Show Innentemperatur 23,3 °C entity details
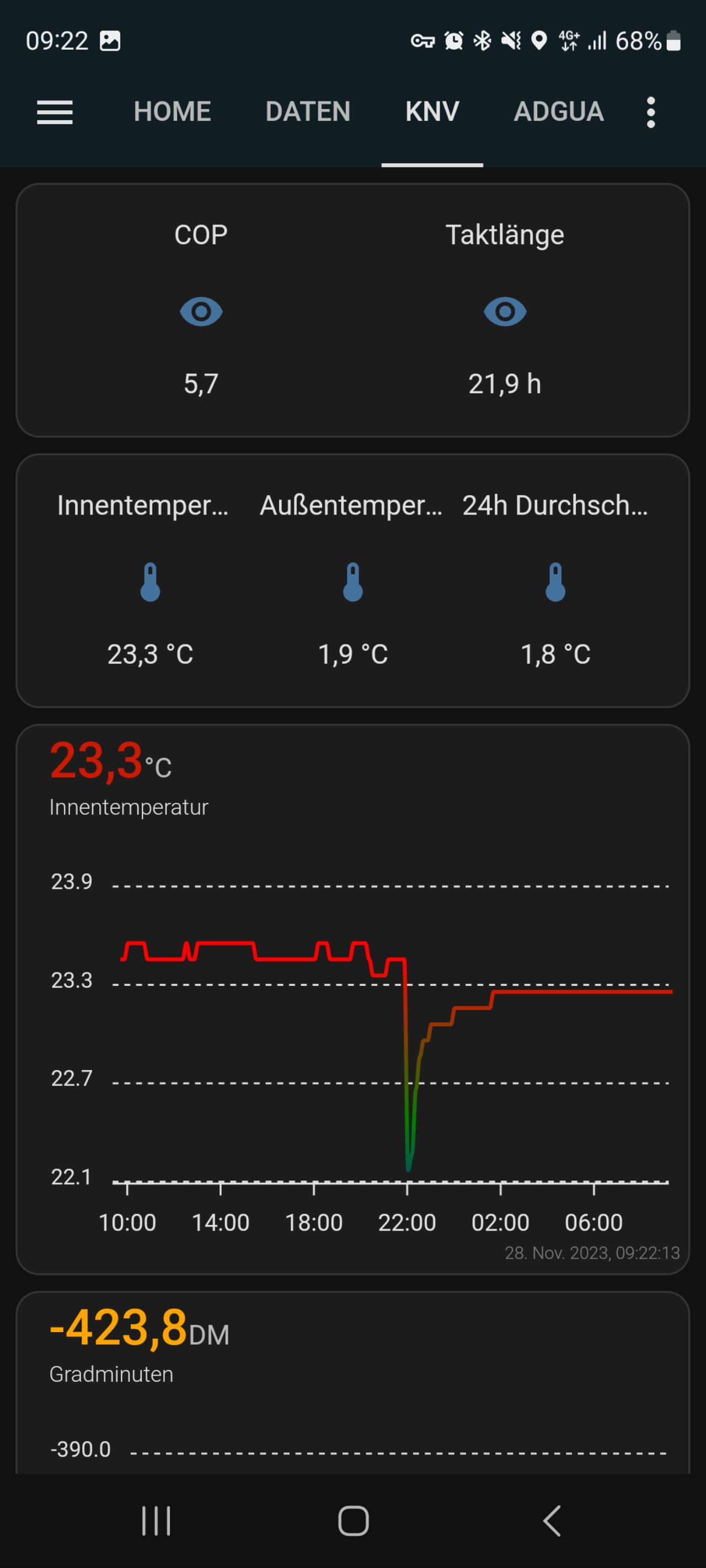This screenshot has height=1568, width=706. point(150,580)
